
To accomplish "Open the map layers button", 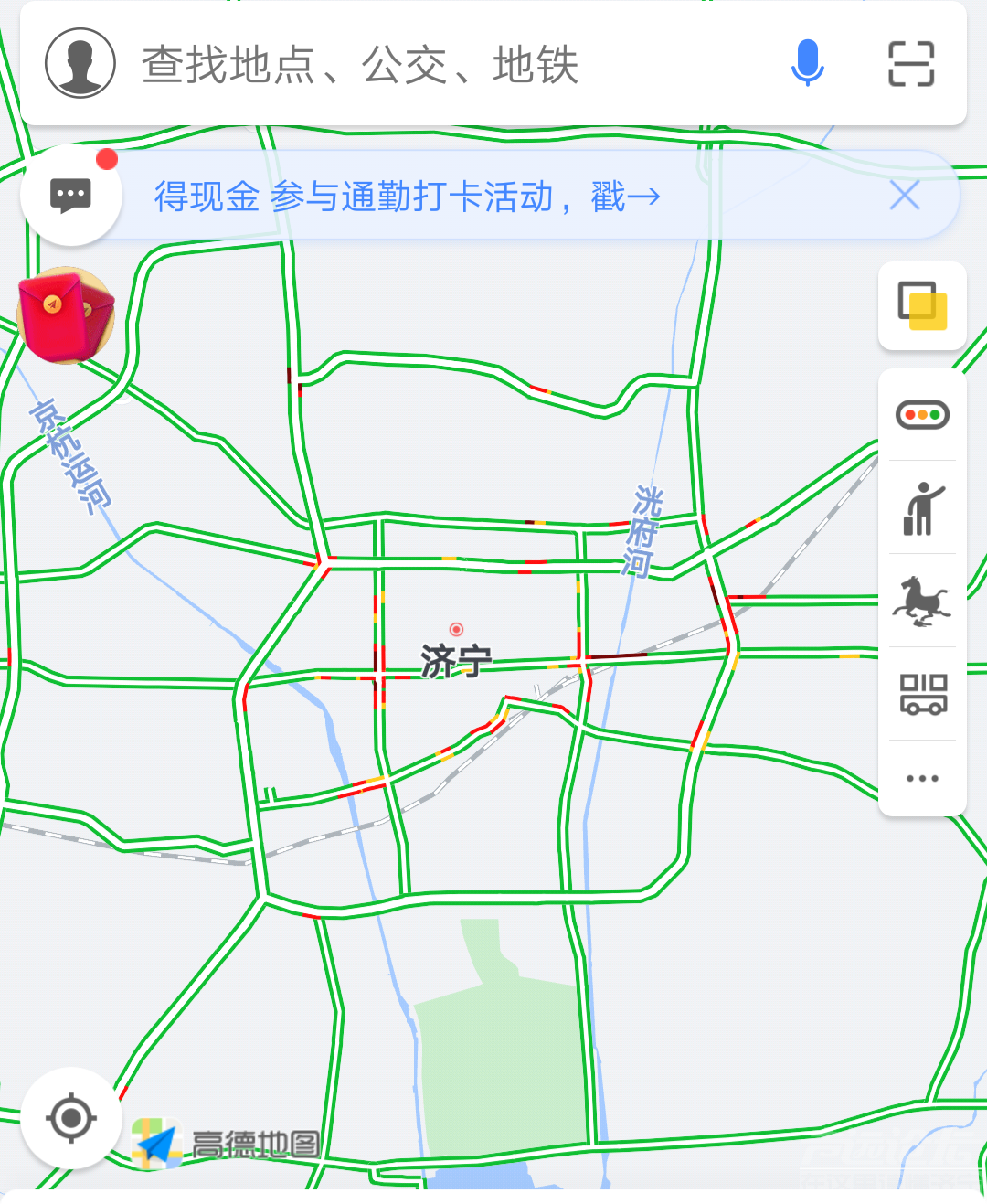I will tap(922, 305).
